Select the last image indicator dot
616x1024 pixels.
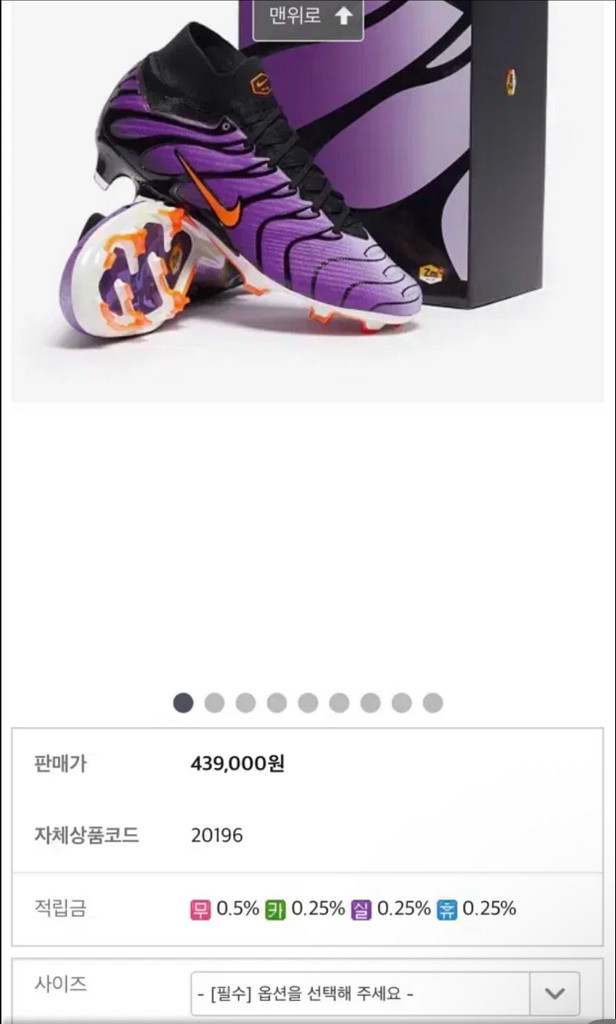[432, 703]
